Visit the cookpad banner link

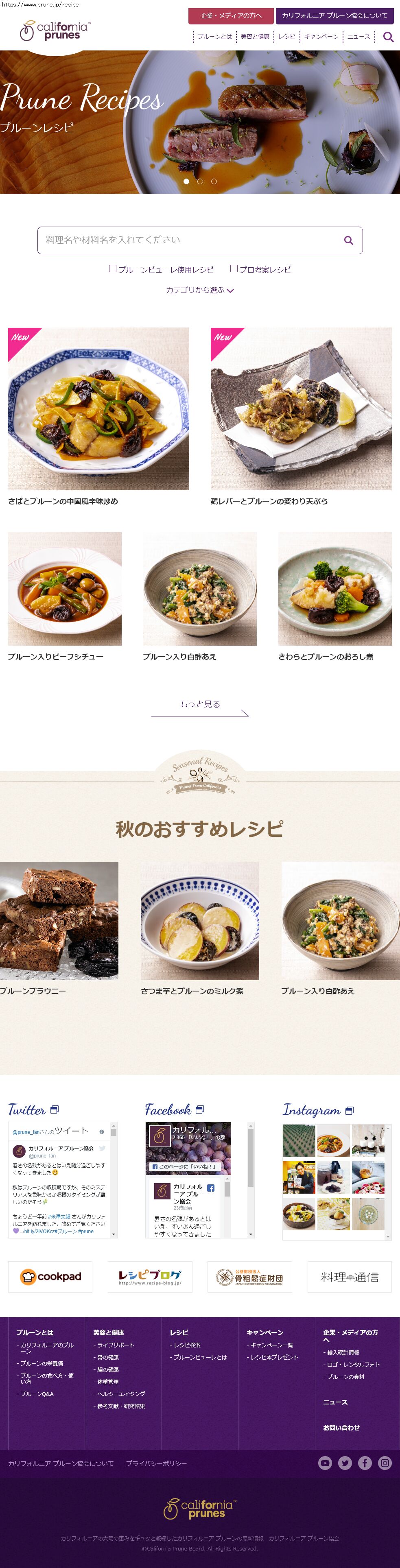click(50, 1277)
